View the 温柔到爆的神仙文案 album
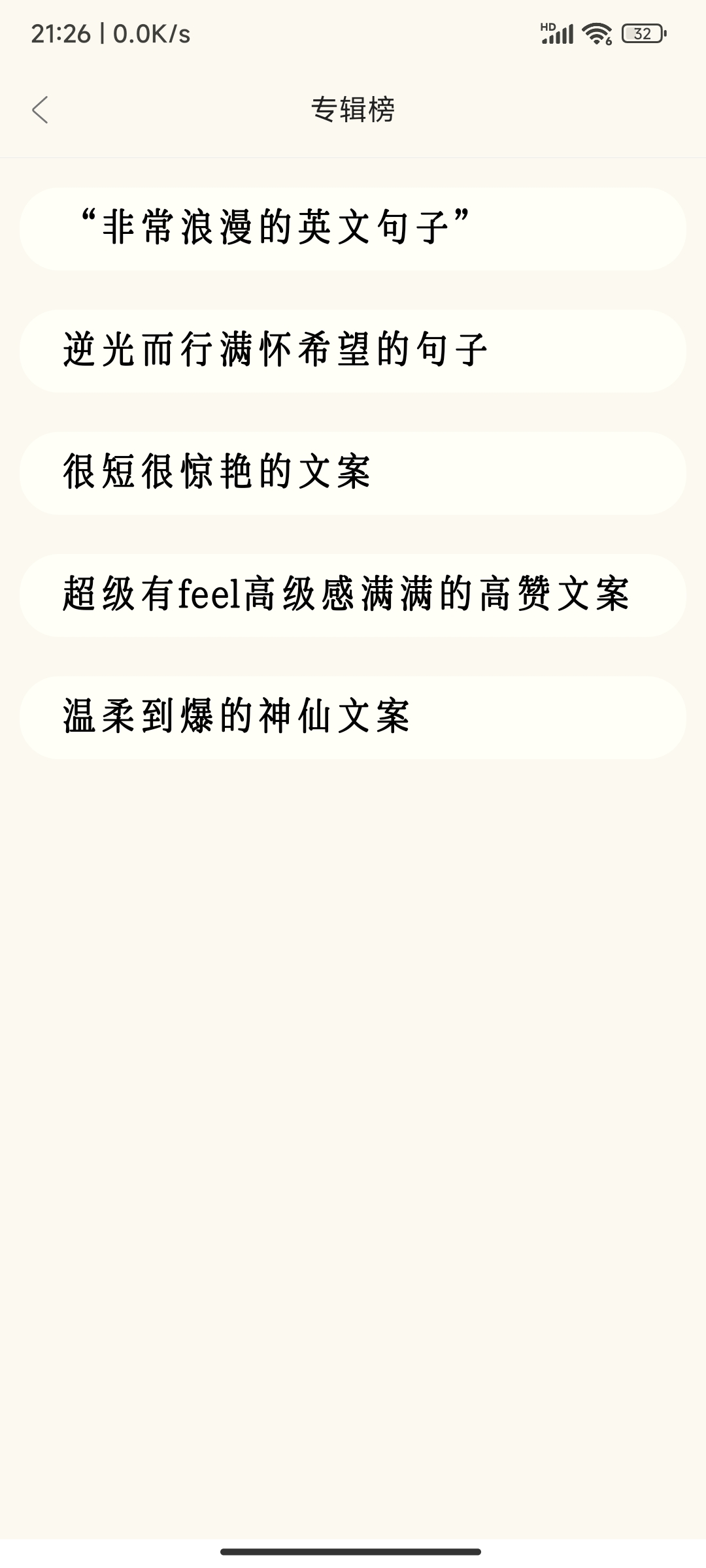Screen dimensions: 706x1568 click(353, 717)
